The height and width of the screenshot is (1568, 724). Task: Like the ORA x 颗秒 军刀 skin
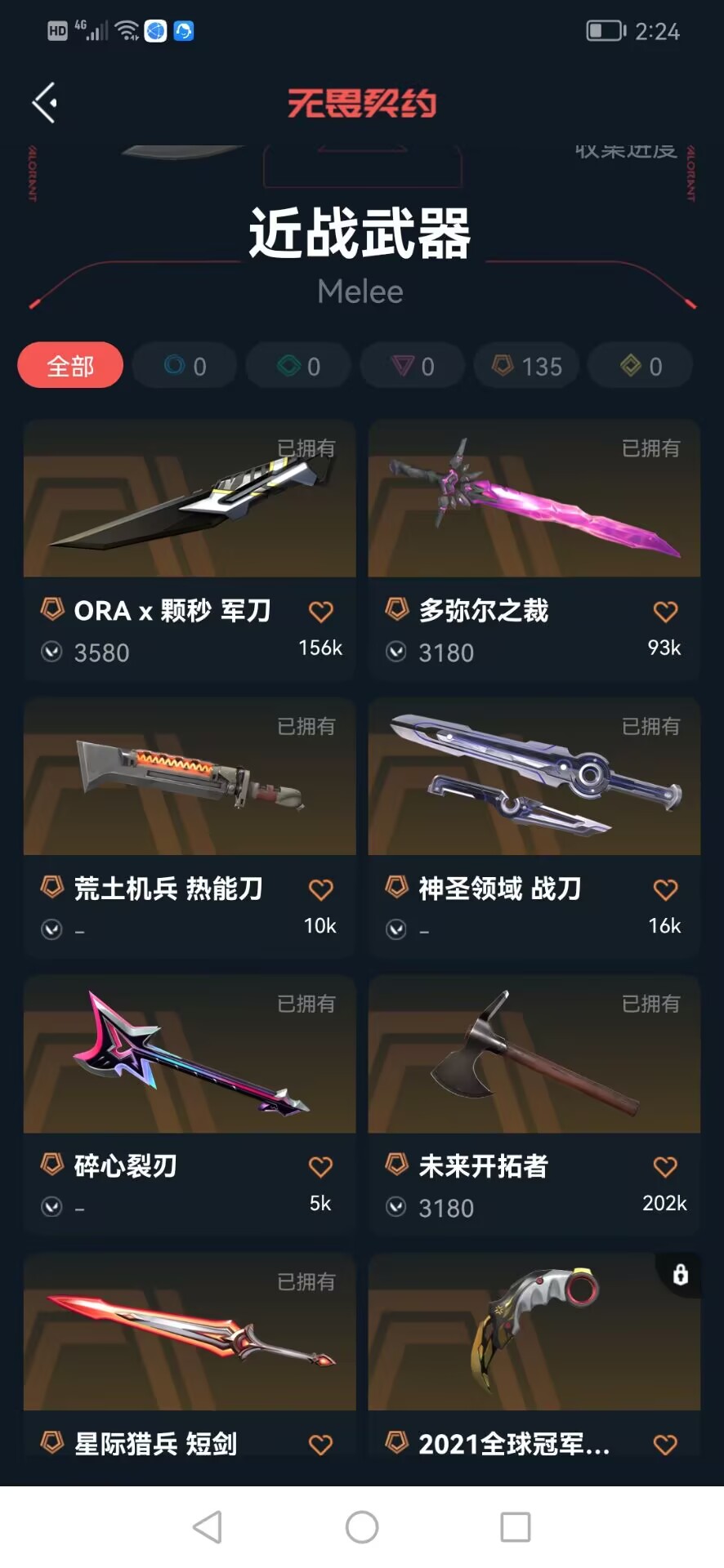320,611
